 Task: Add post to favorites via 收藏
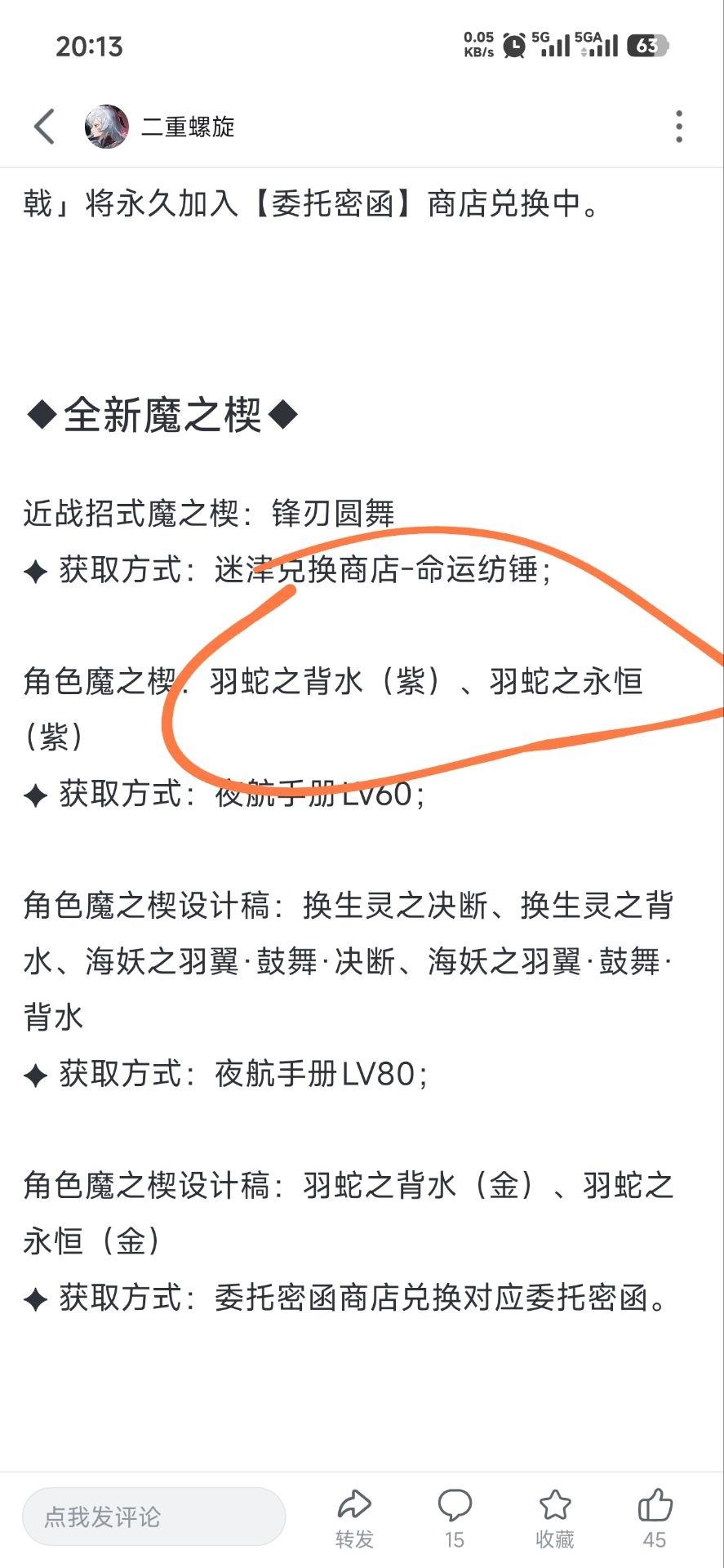554,1517
